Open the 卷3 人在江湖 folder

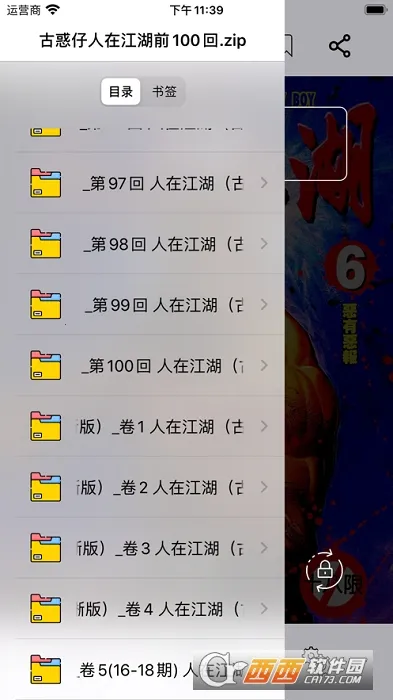click(x=150, y=547)
